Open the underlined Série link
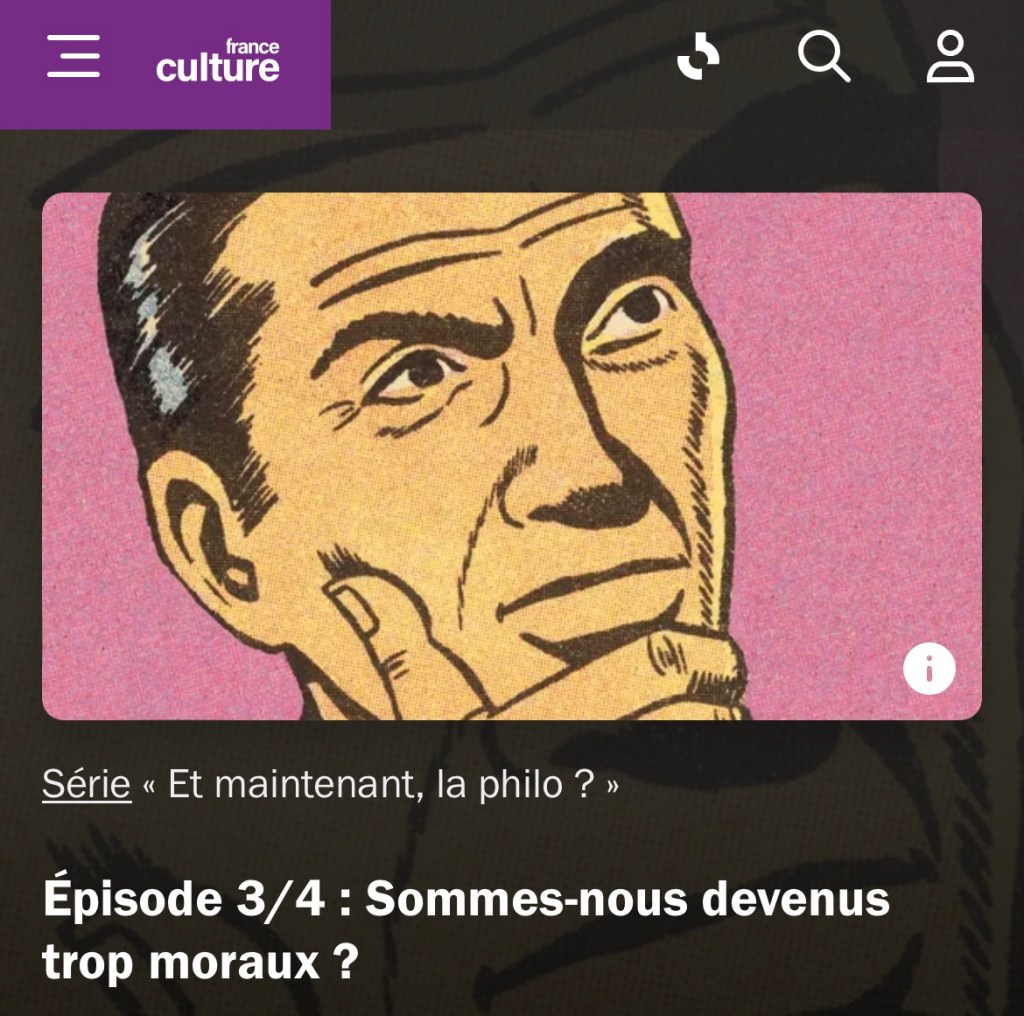The width and height of the screenshot is (1024, 1016). point(86,785)
